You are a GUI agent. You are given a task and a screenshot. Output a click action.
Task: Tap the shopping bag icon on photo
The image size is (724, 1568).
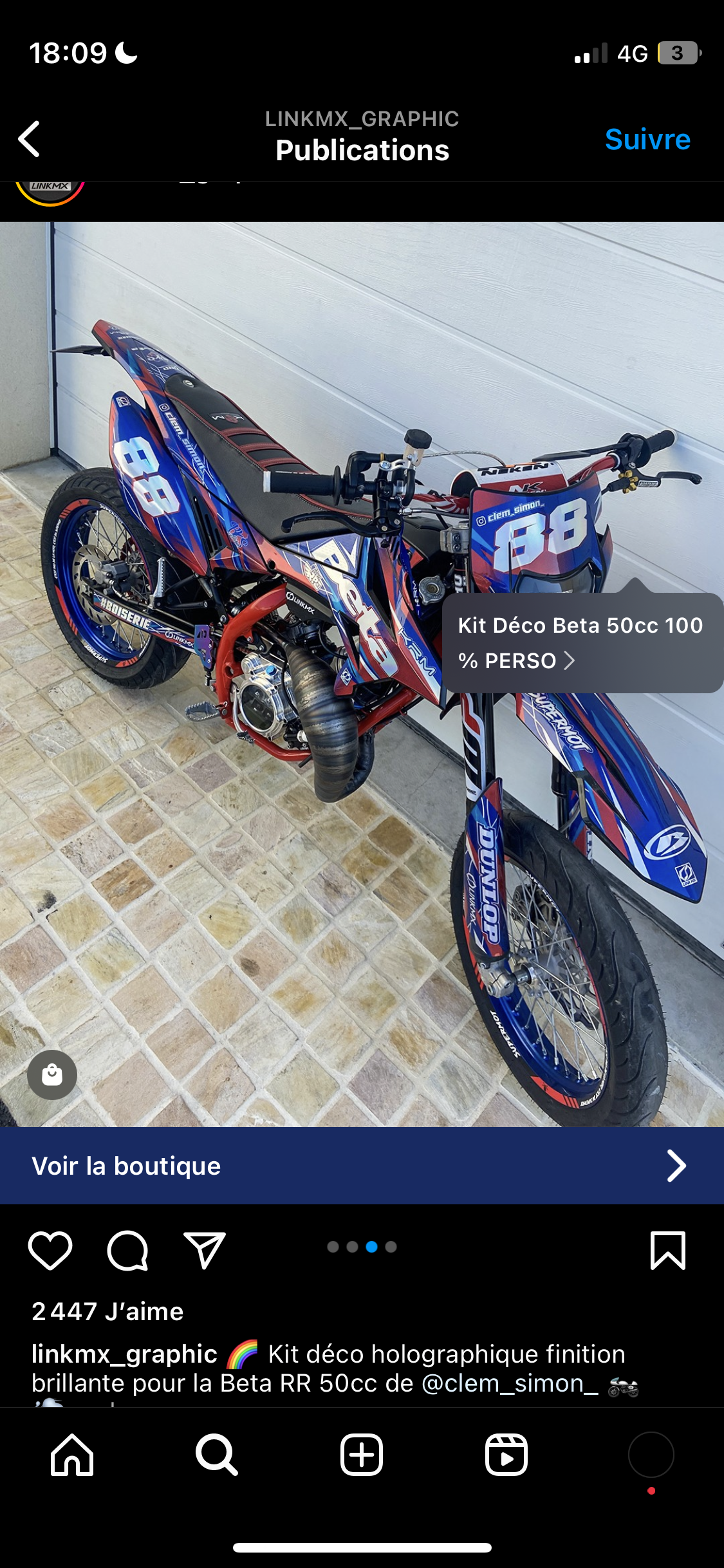pos(52,1074)
